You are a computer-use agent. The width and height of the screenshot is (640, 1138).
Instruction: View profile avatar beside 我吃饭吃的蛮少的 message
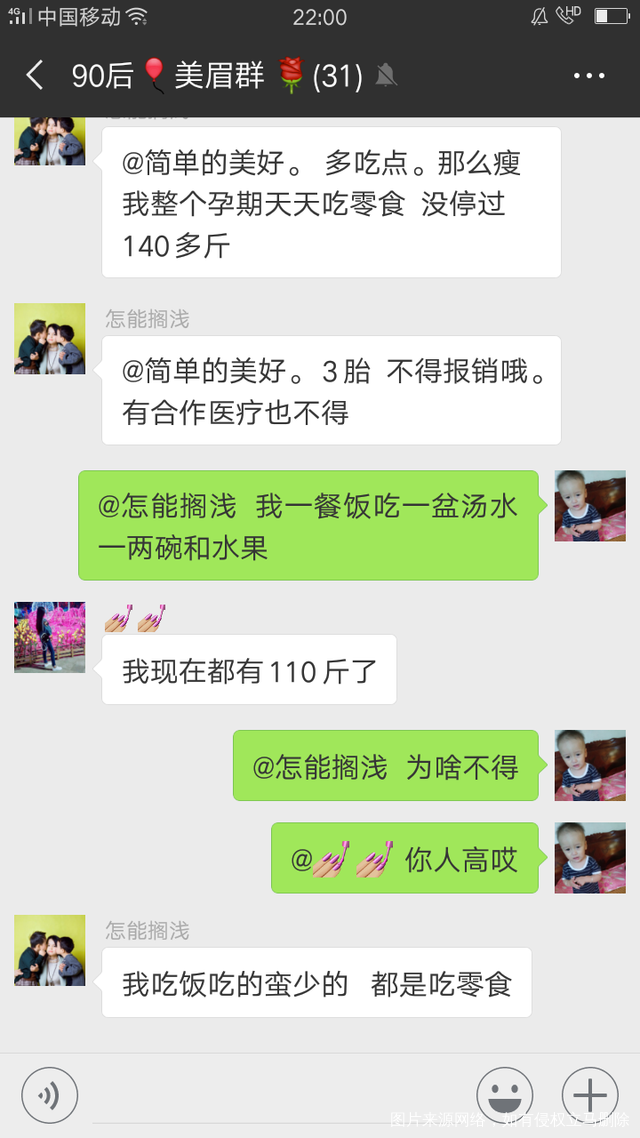(49, 951)
